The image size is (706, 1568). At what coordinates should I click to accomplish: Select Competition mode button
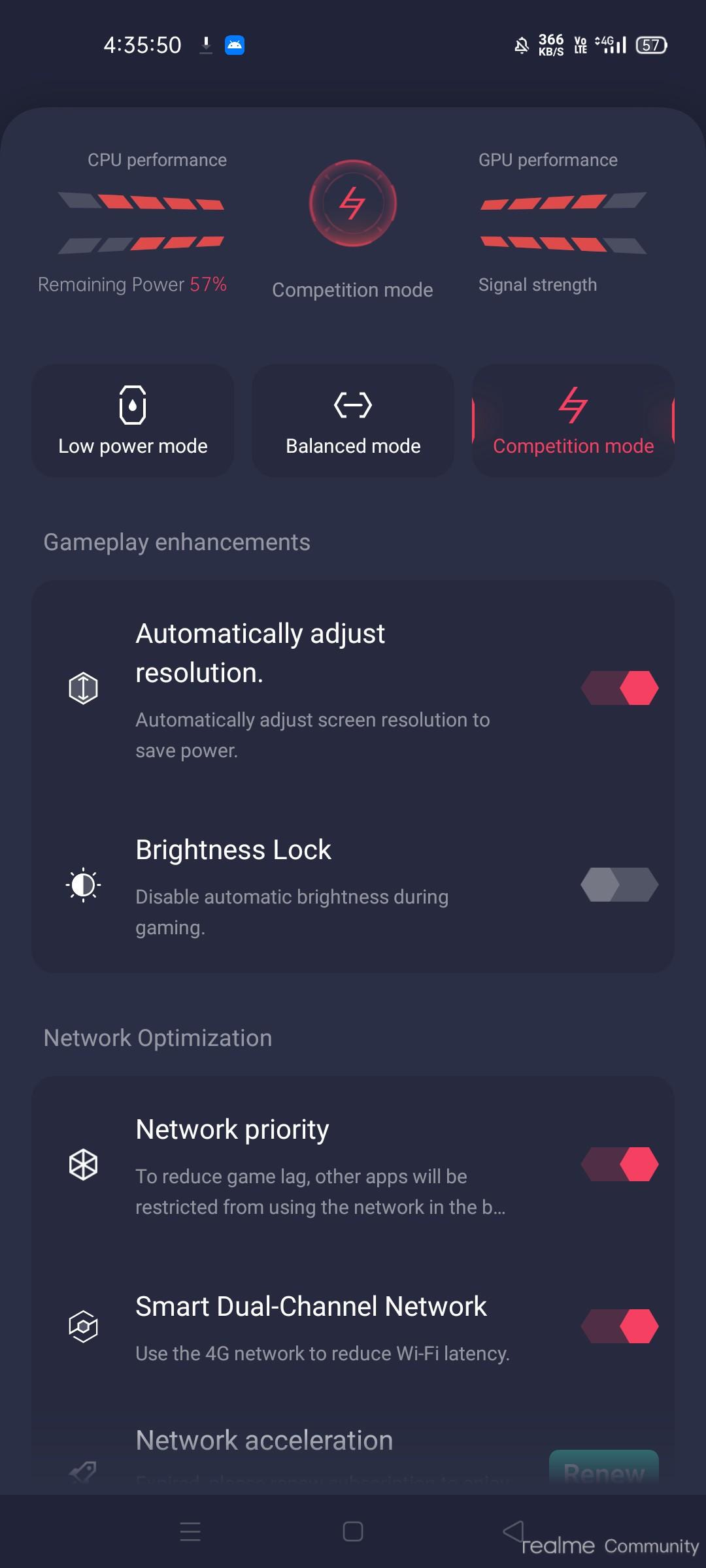coord(573,421)
